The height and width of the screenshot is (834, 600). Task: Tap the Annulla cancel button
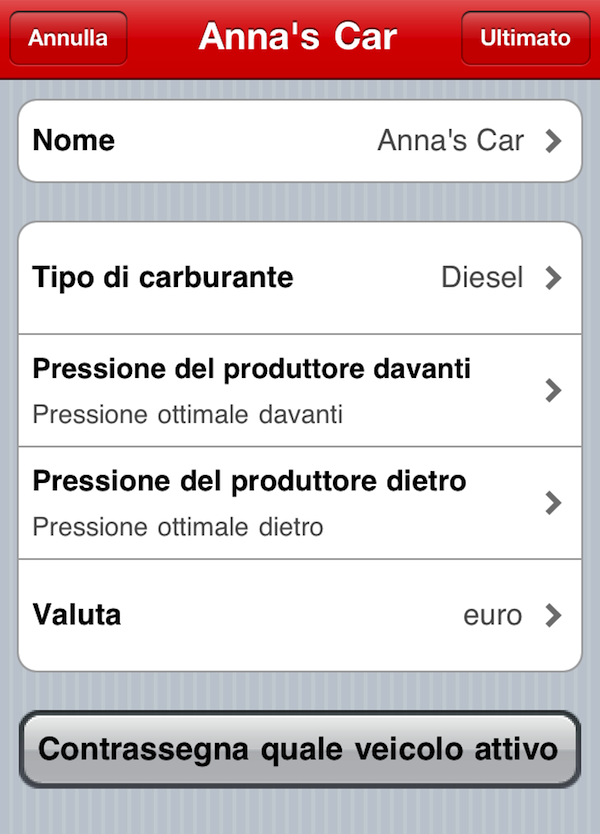68,39
